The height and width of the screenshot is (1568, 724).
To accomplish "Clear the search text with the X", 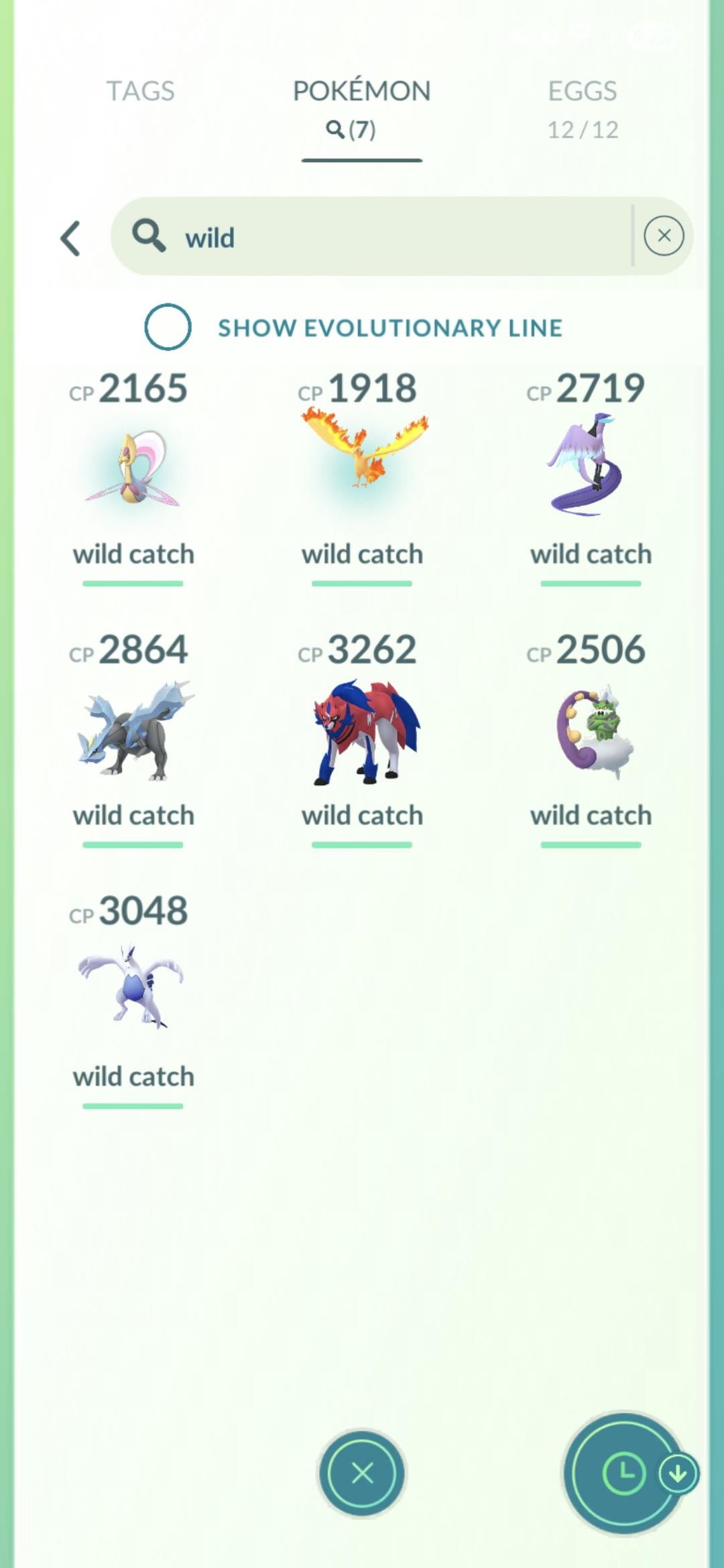I will [664, 236].
